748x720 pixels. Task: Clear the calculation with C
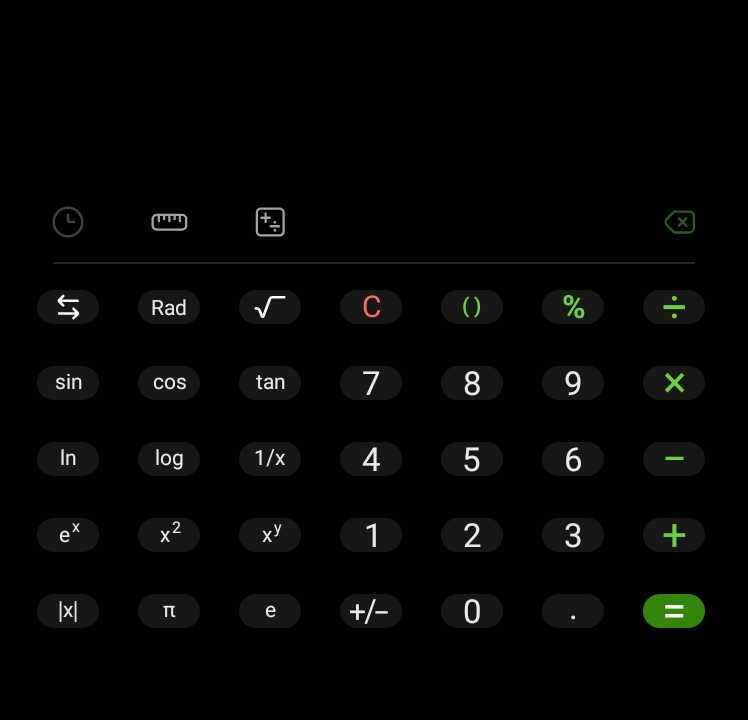[x=371, y=307]
